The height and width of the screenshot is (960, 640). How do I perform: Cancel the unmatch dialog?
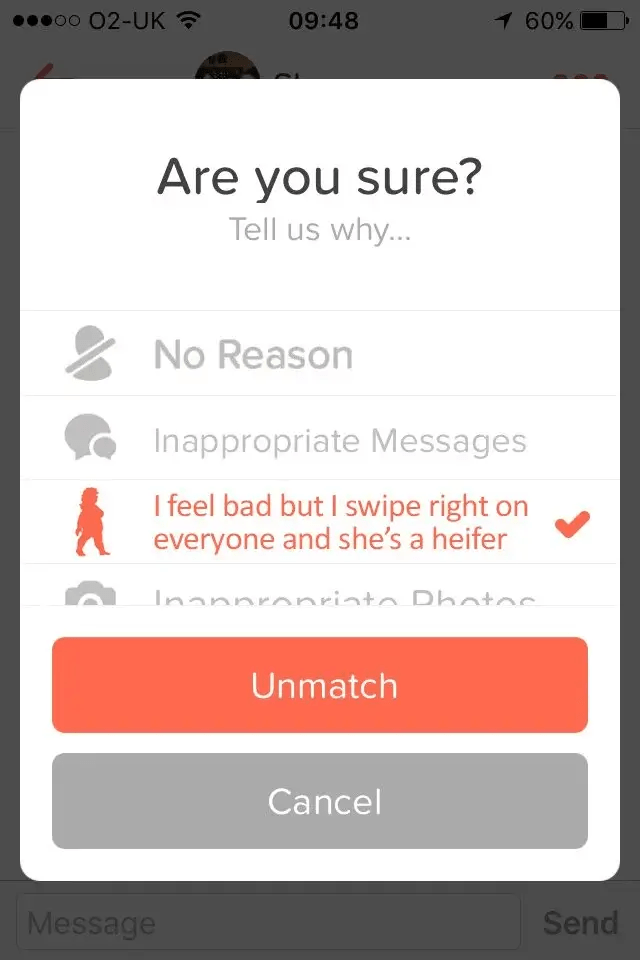[x=320, y=801]
